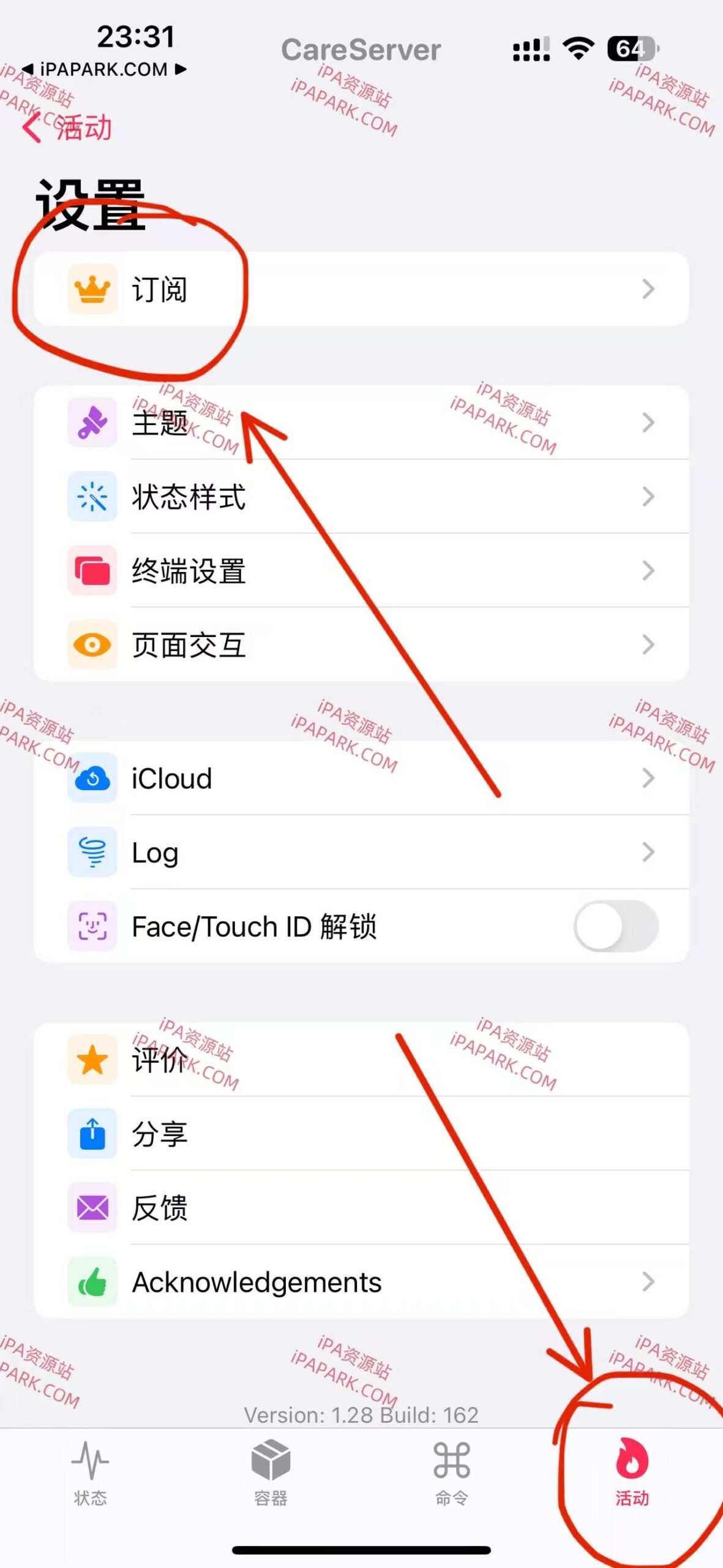Click the red terminal icon for 终端设置

(92, 571)
